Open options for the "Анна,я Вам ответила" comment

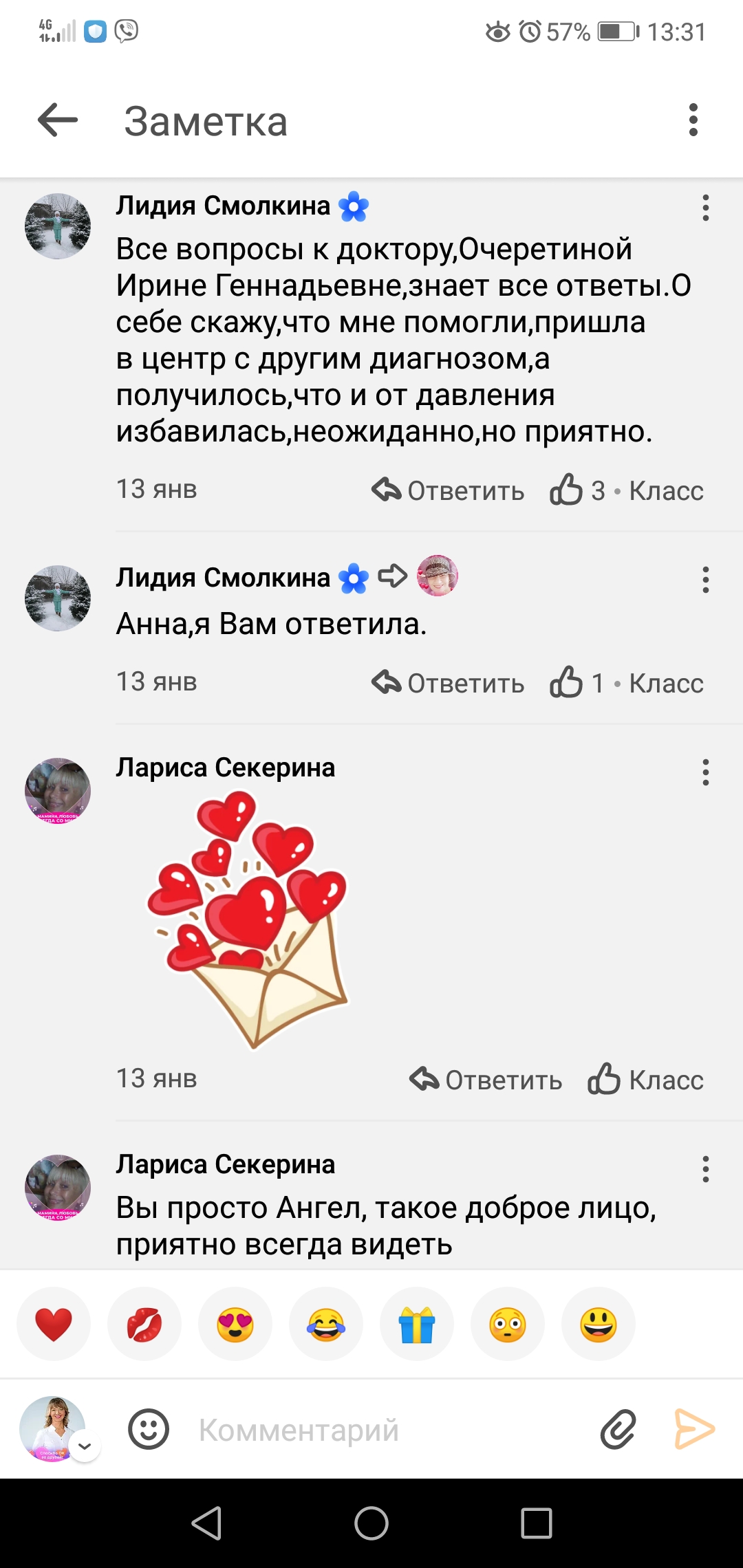705,580
